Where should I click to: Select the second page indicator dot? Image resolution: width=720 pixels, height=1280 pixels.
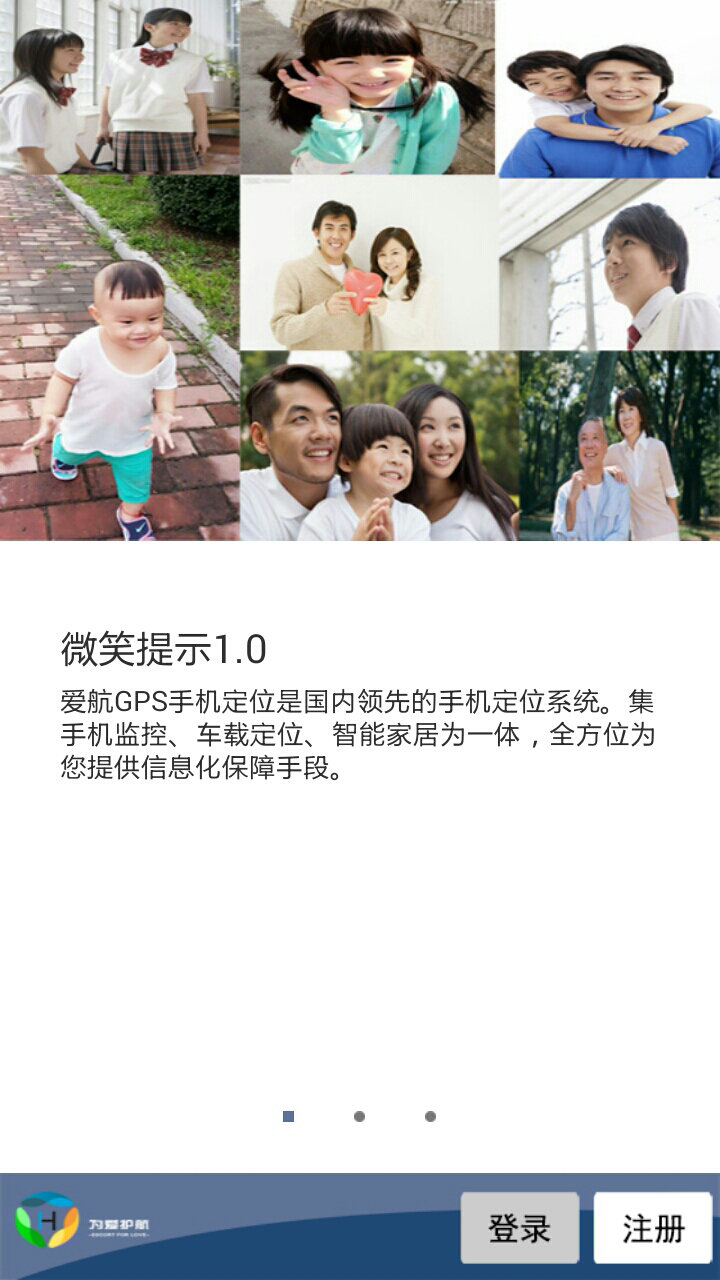pyautogui.click(x=359, y=1116)
